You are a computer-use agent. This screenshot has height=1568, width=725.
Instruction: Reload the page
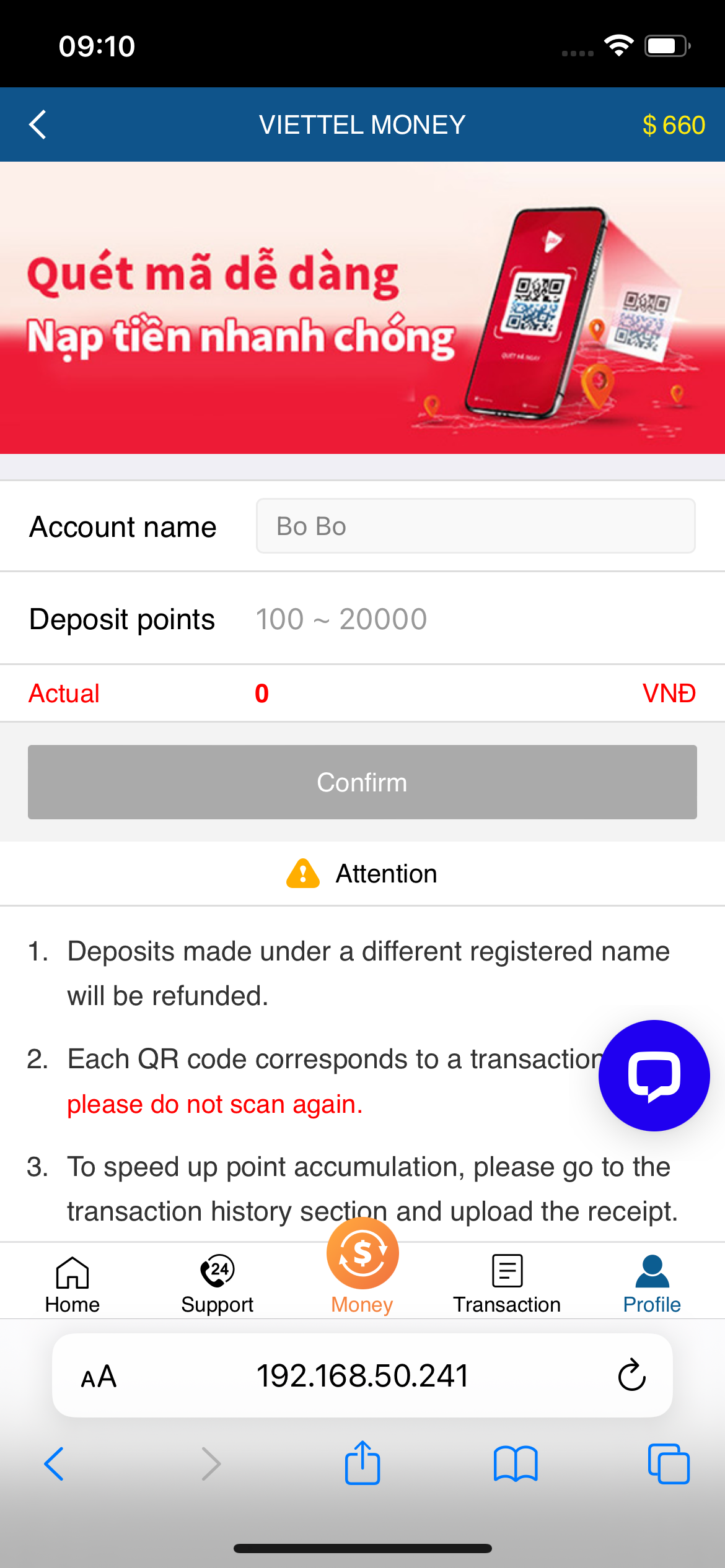click(x=632, y=1375)
